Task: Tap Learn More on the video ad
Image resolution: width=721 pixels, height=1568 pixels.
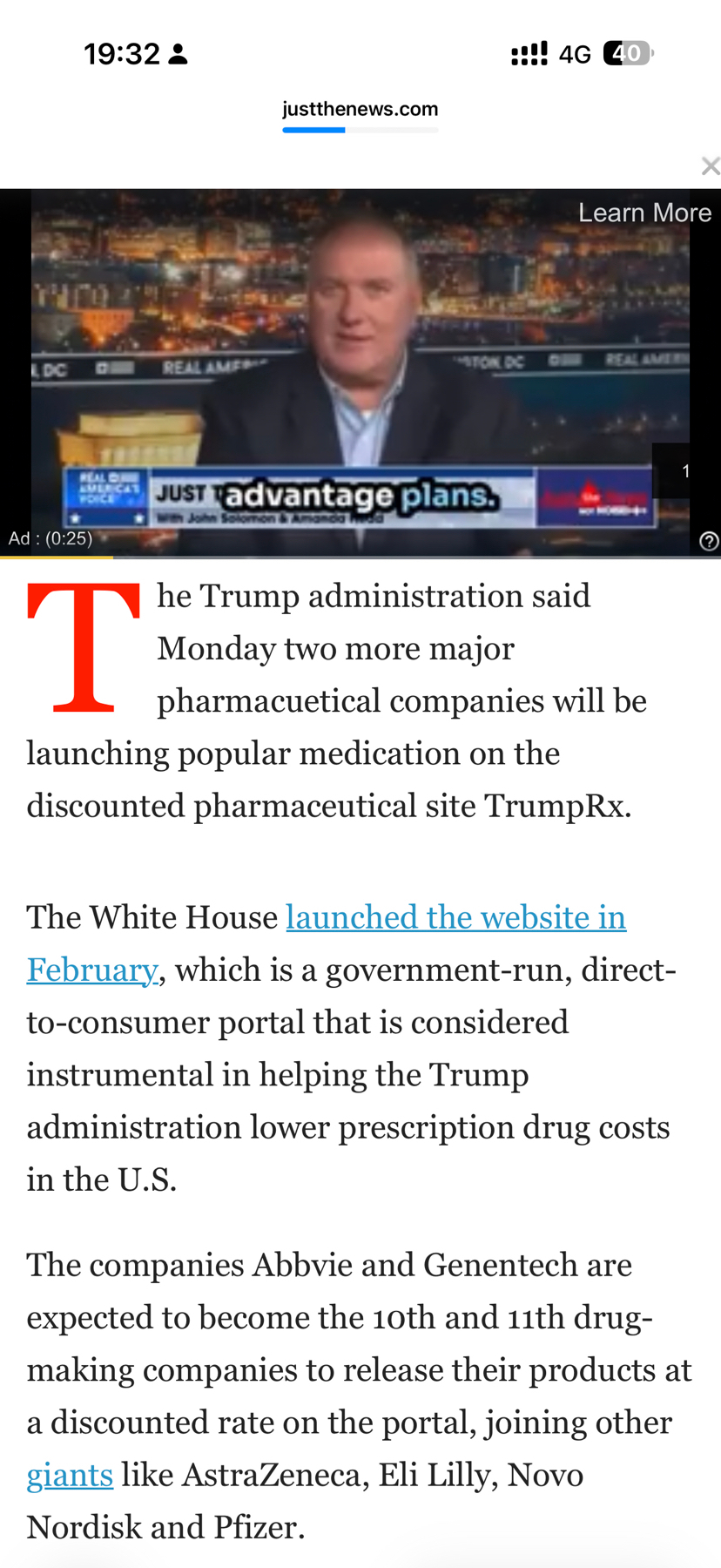Action: click(x=644, y=213)
